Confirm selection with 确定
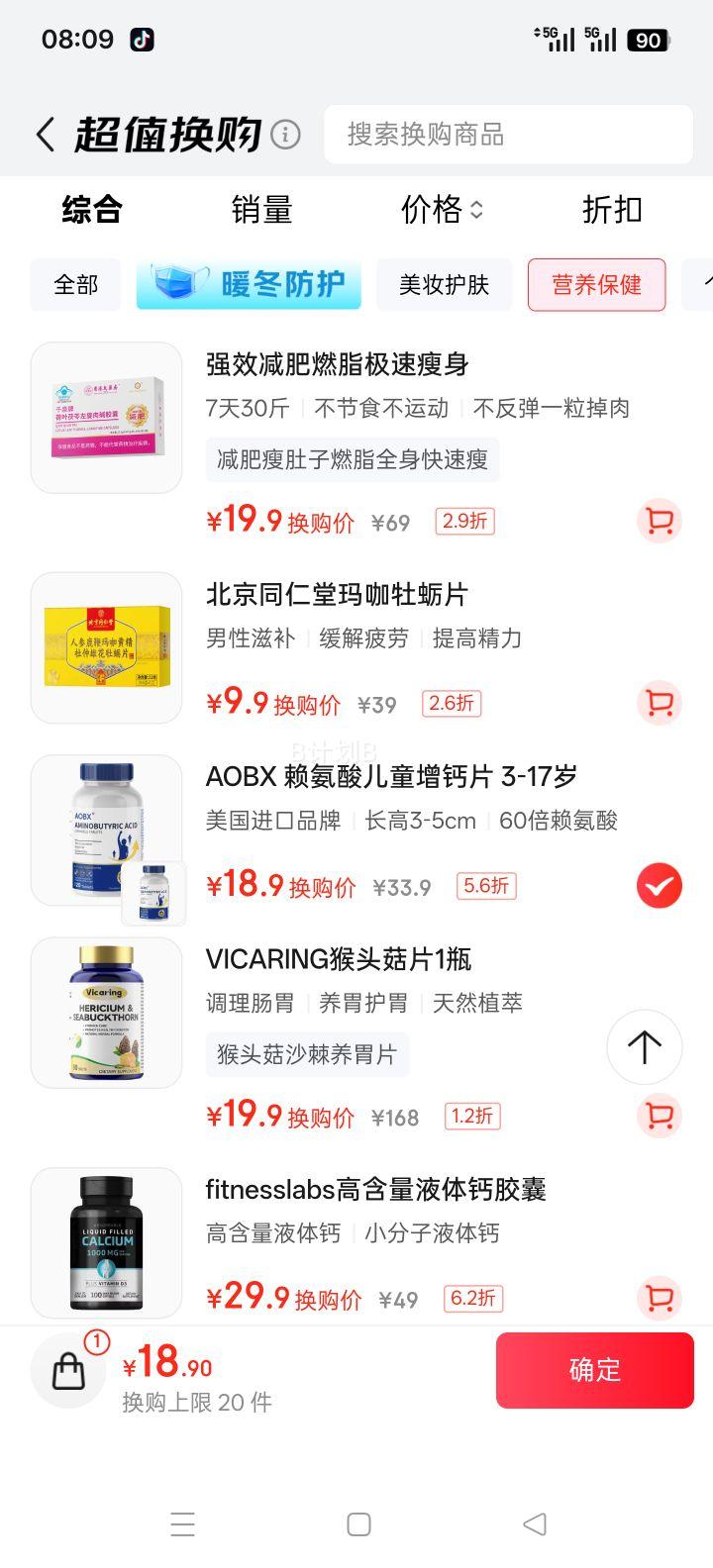The width and height of the screenshot is (713, 1568). [594, 1370]
